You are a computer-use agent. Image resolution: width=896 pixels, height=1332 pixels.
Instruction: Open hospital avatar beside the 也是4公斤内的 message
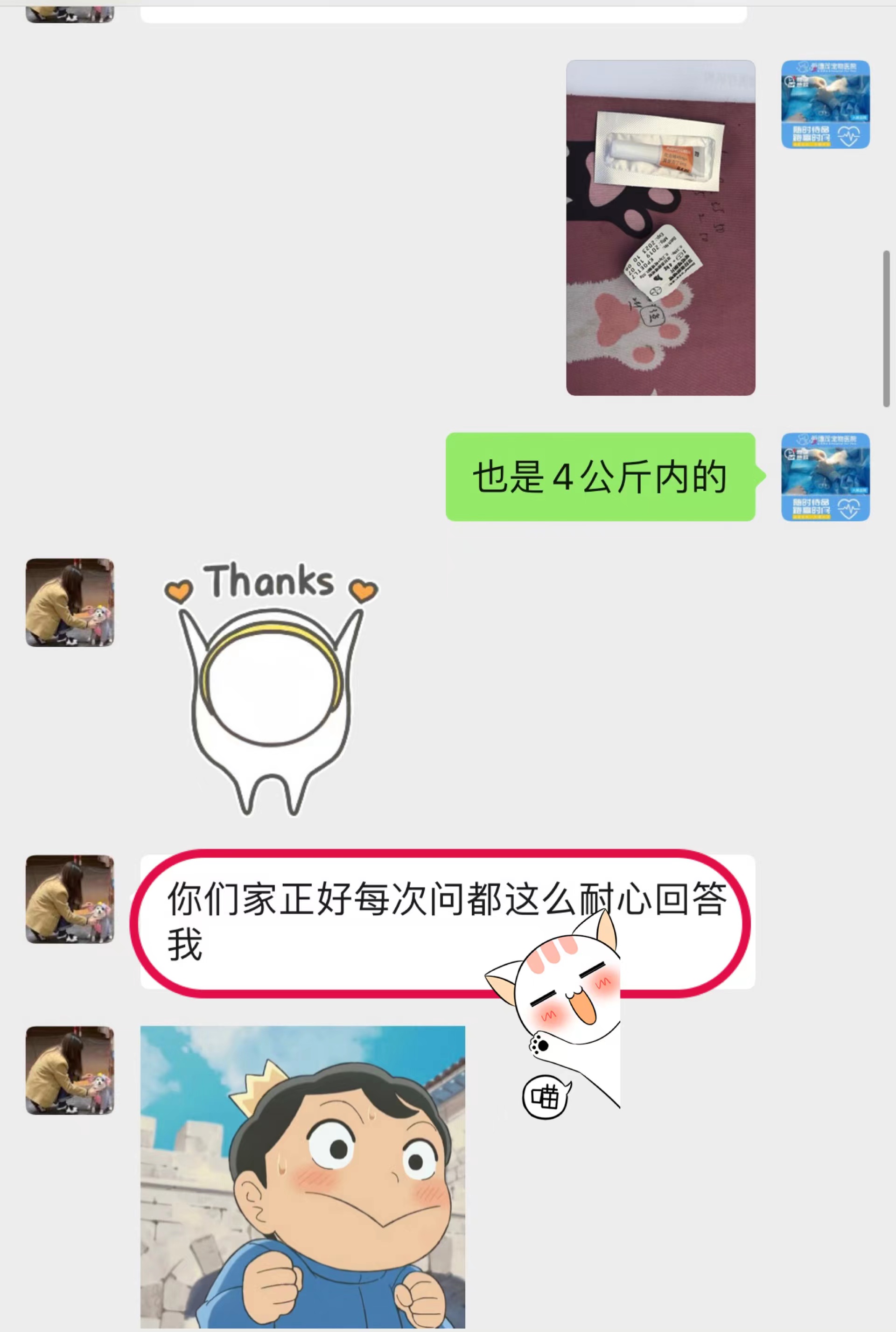(x=825, y=477)
